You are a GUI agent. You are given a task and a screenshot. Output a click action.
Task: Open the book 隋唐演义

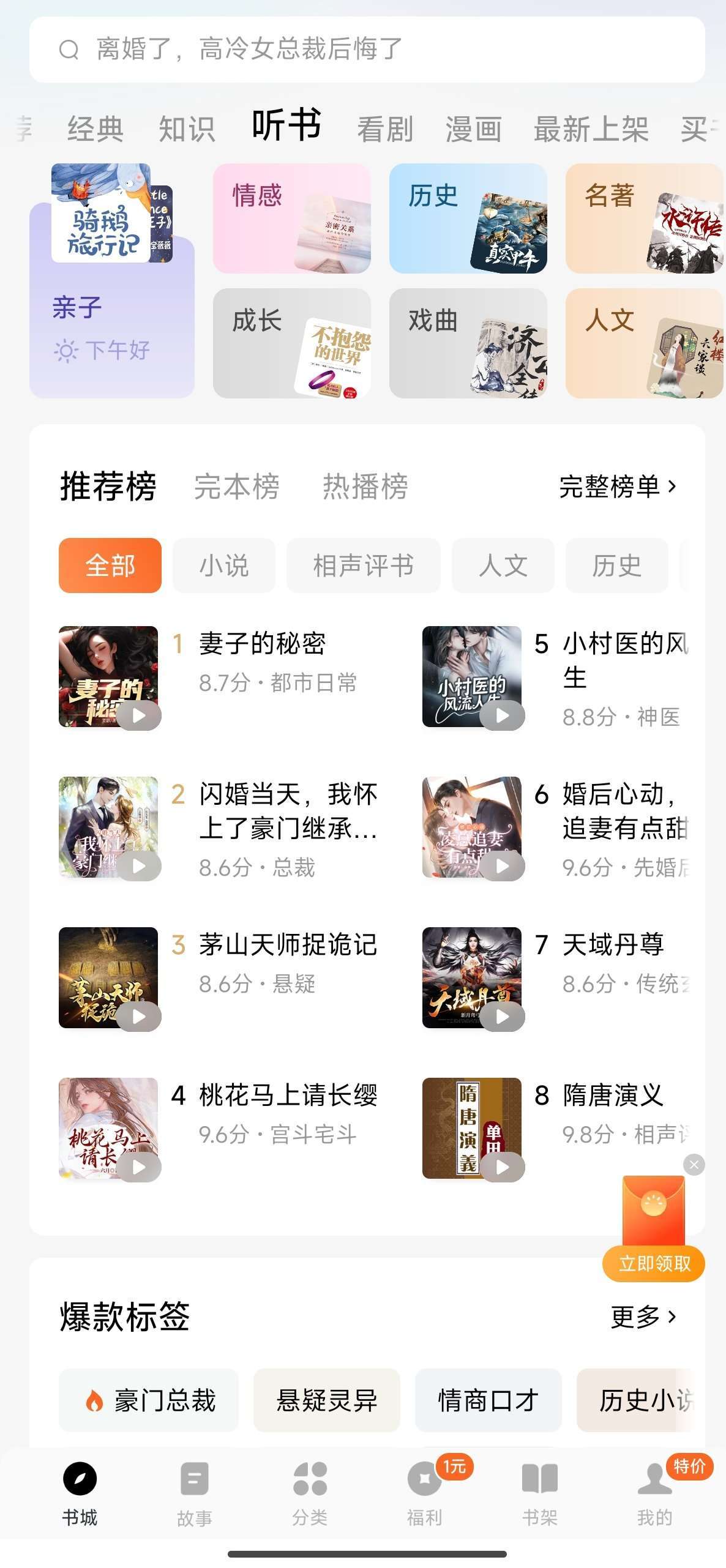(x=612, y=1096)
